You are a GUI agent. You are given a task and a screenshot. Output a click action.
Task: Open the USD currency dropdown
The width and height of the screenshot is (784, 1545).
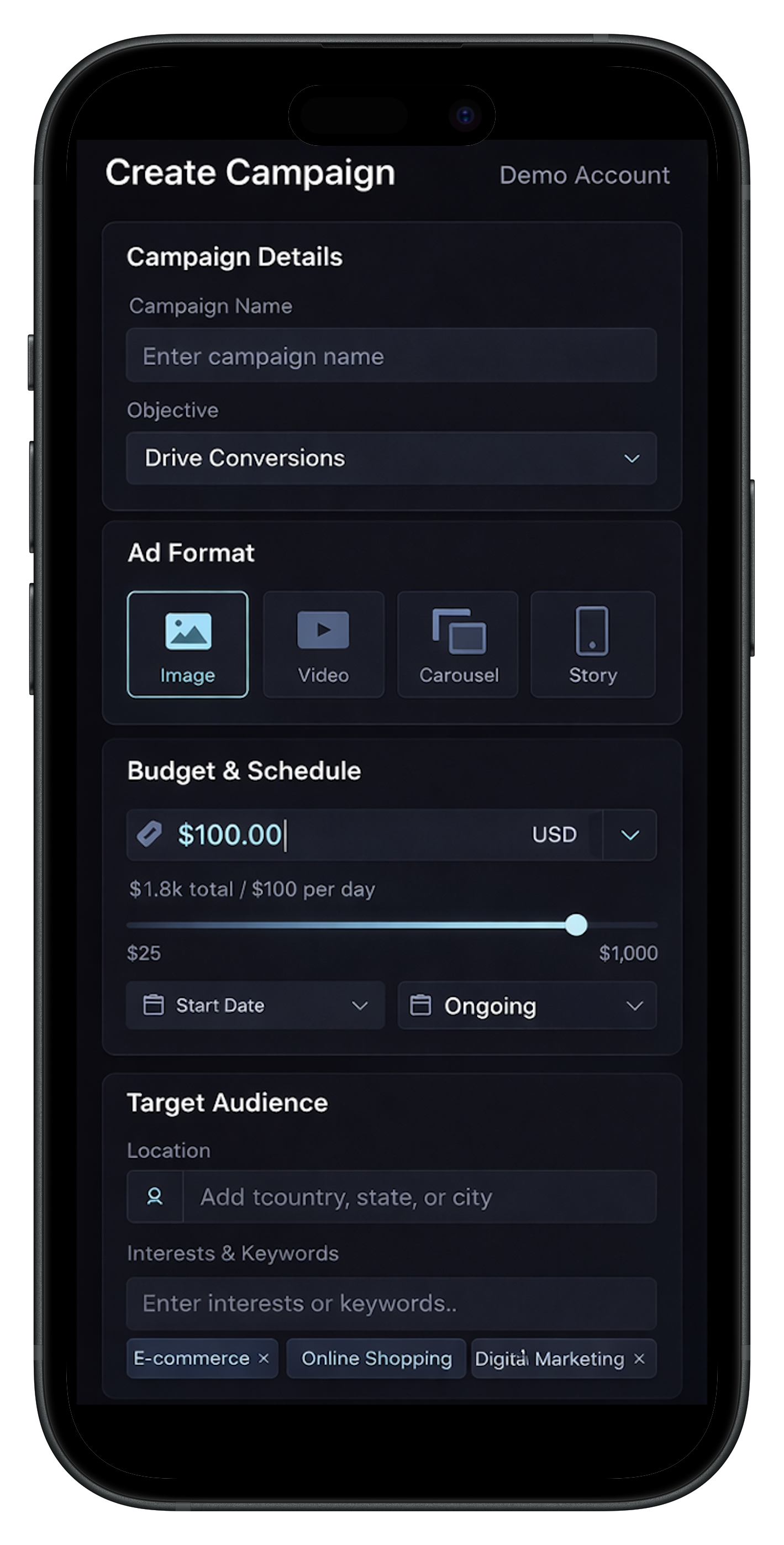click(629, 835)
